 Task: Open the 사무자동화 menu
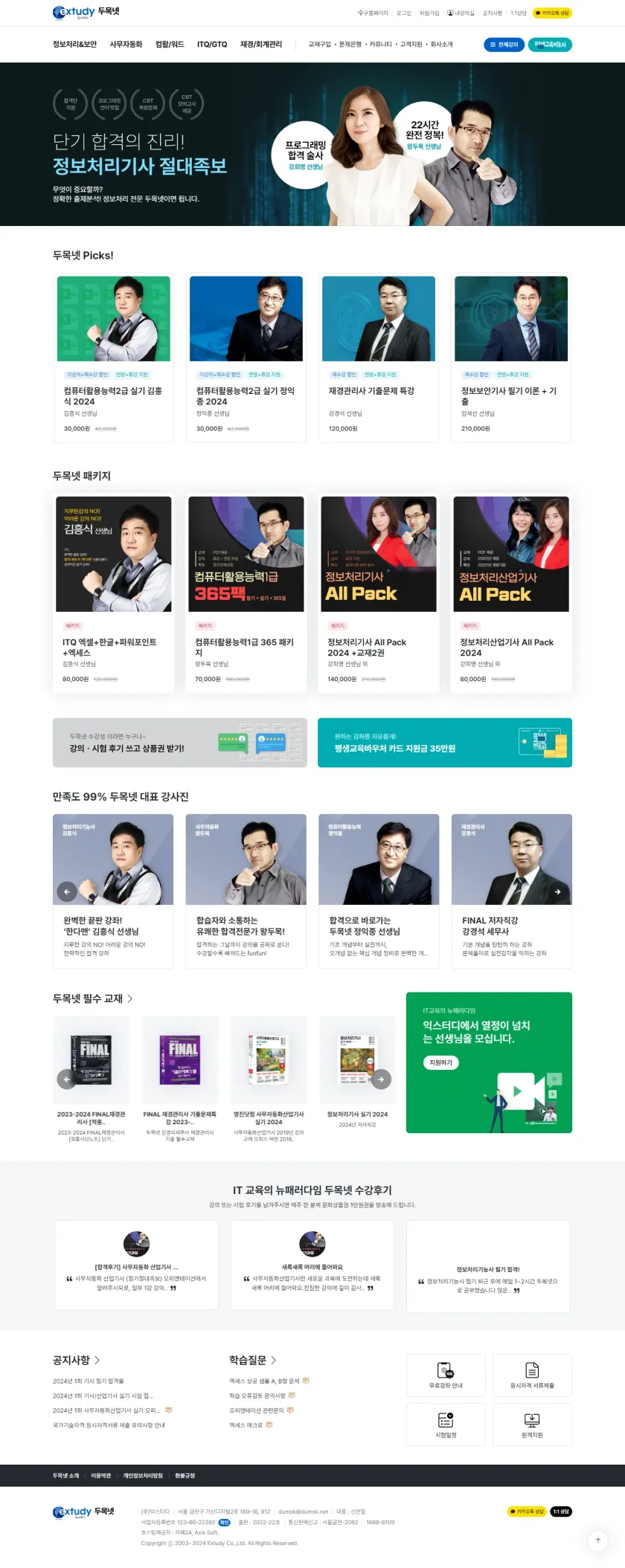click(x=126, y=45)
